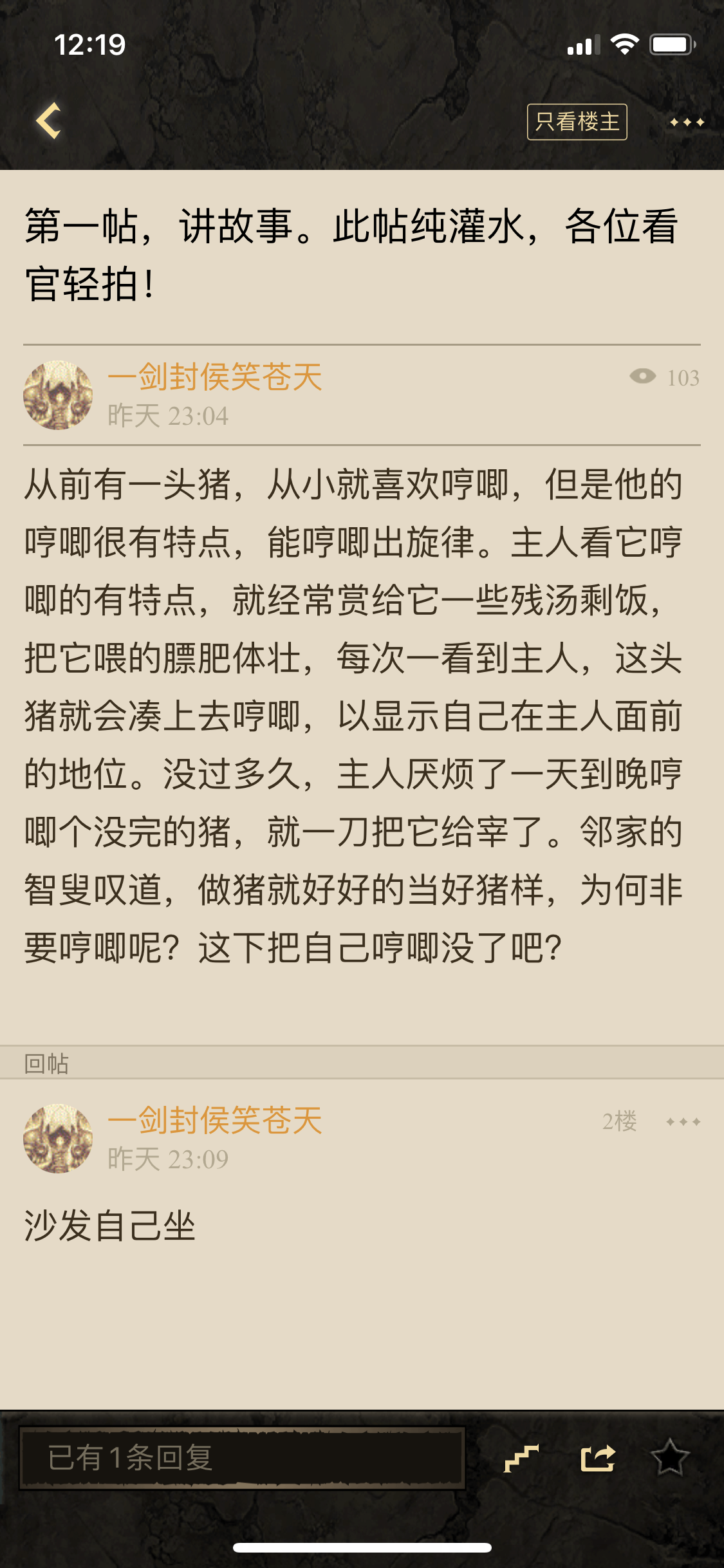Share this post

pos(598,1458)
